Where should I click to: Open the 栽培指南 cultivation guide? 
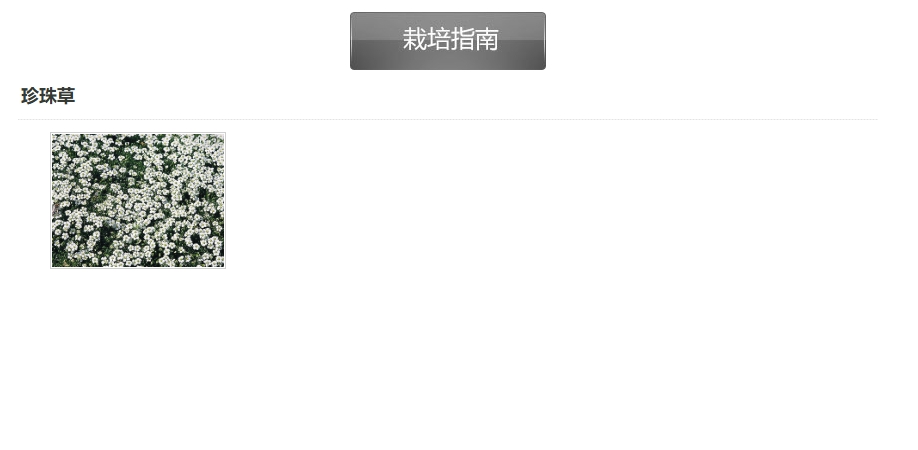[x=448, y=41]
